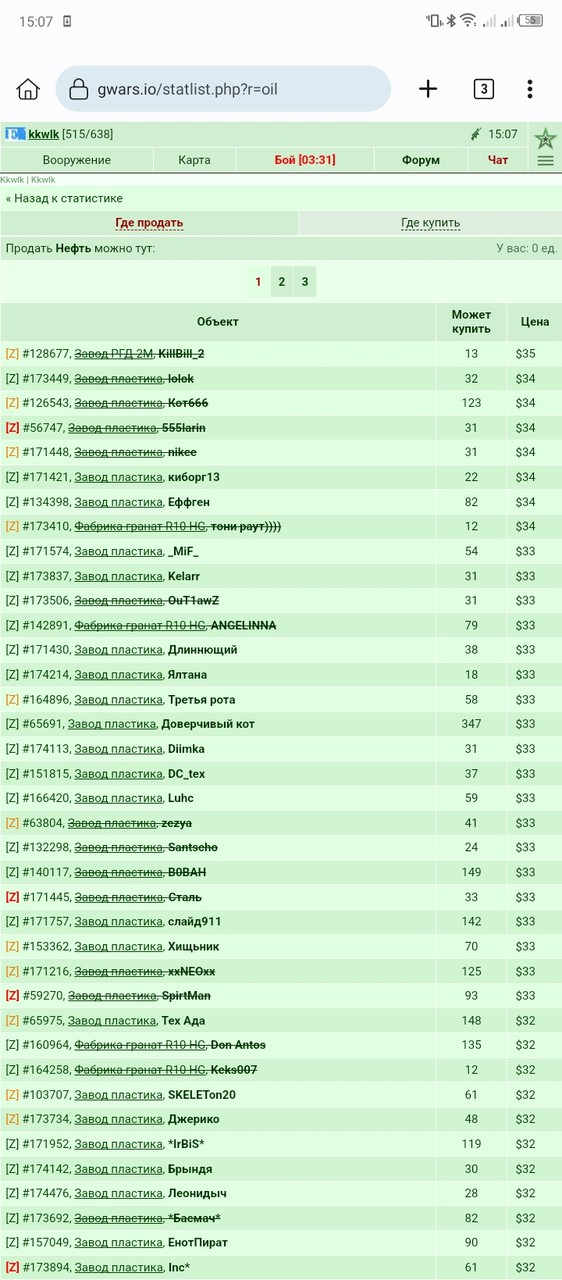The width and height of the screenshot is (562, 1280).
Task: Tap the gwars.io address bar
Action: pos(223,89)
